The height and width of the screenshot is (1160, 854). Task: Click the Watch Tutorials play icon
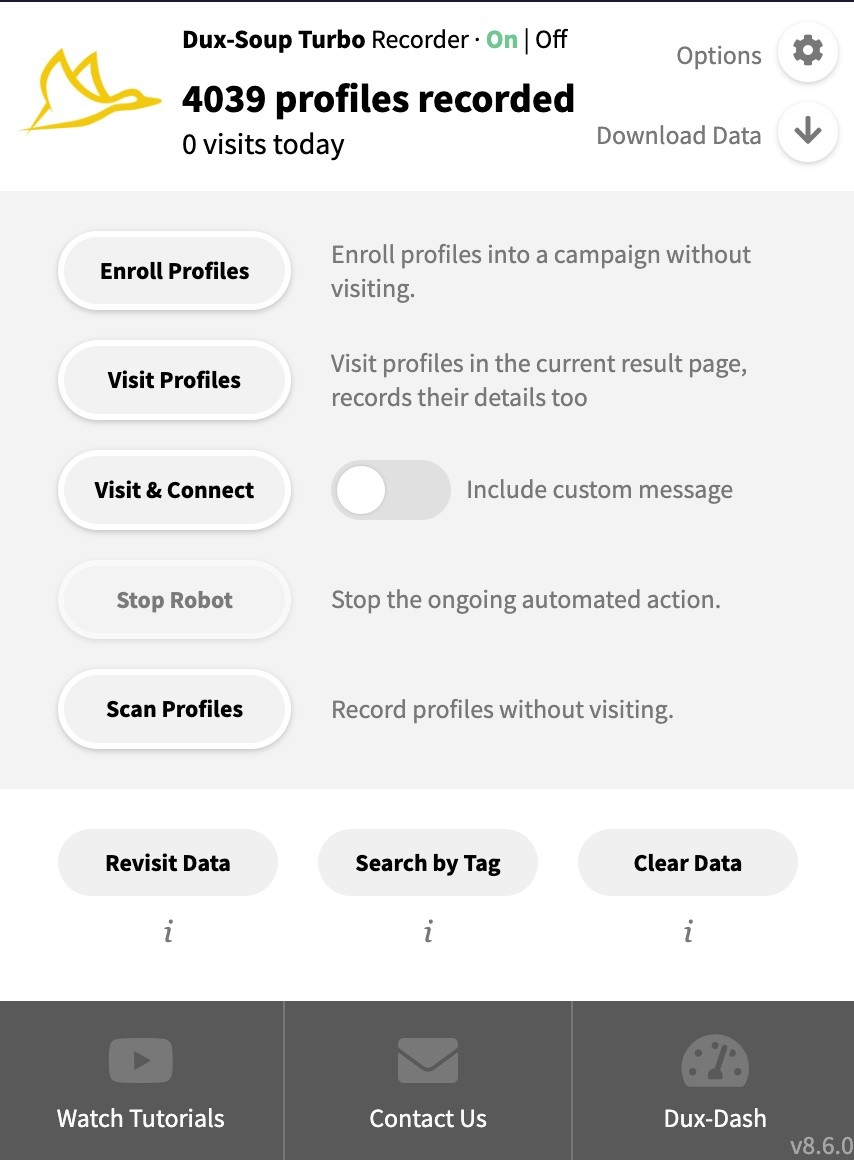[140, 1061]
